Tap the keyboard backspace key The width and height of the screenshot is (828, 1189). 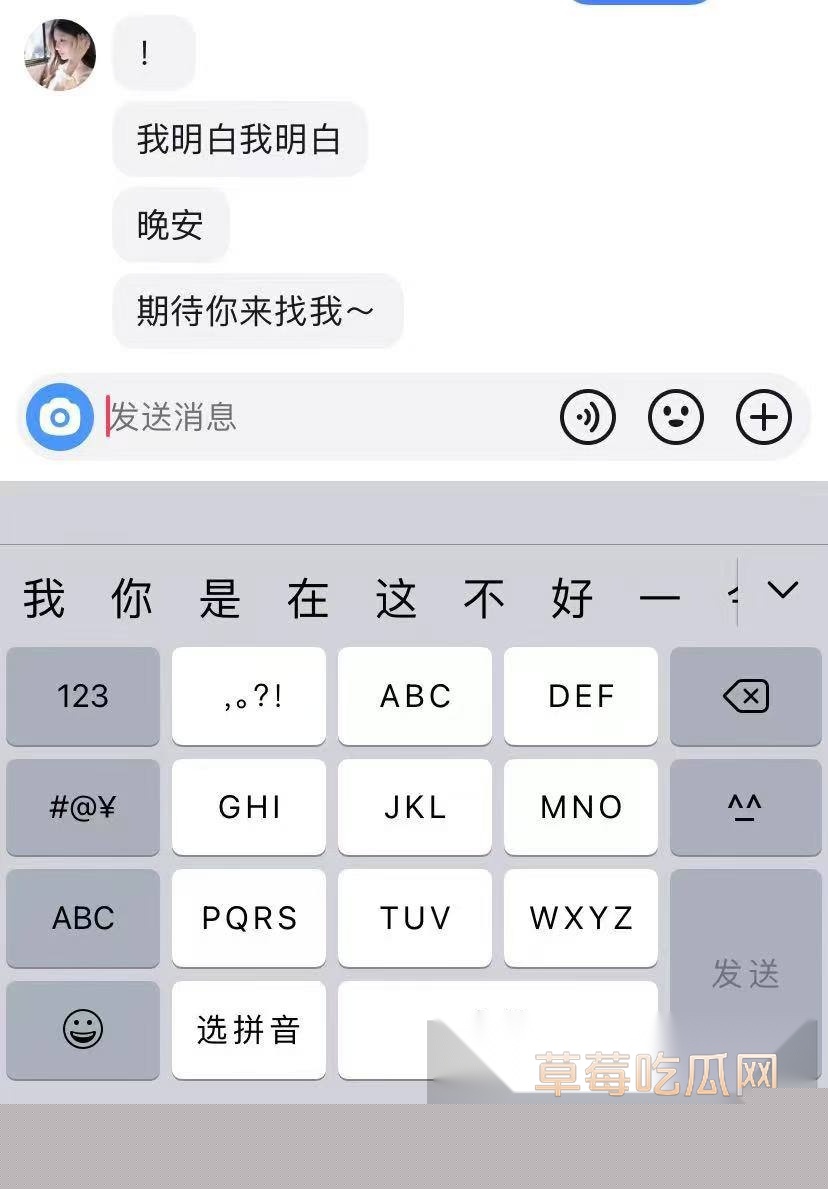tap(745, 696)
